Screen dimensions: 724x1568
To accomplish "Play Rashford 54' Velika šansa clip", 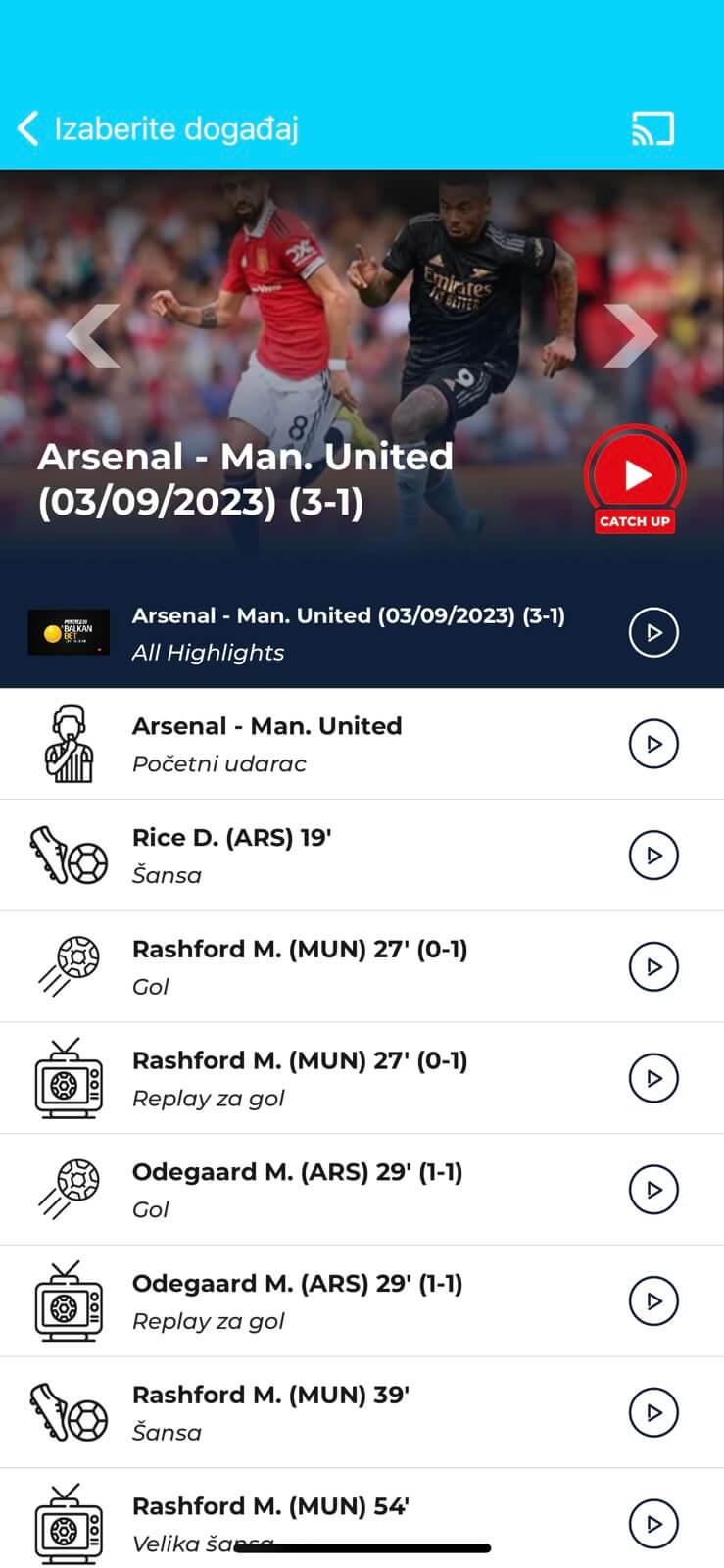I will click(x=653, y=1524).
